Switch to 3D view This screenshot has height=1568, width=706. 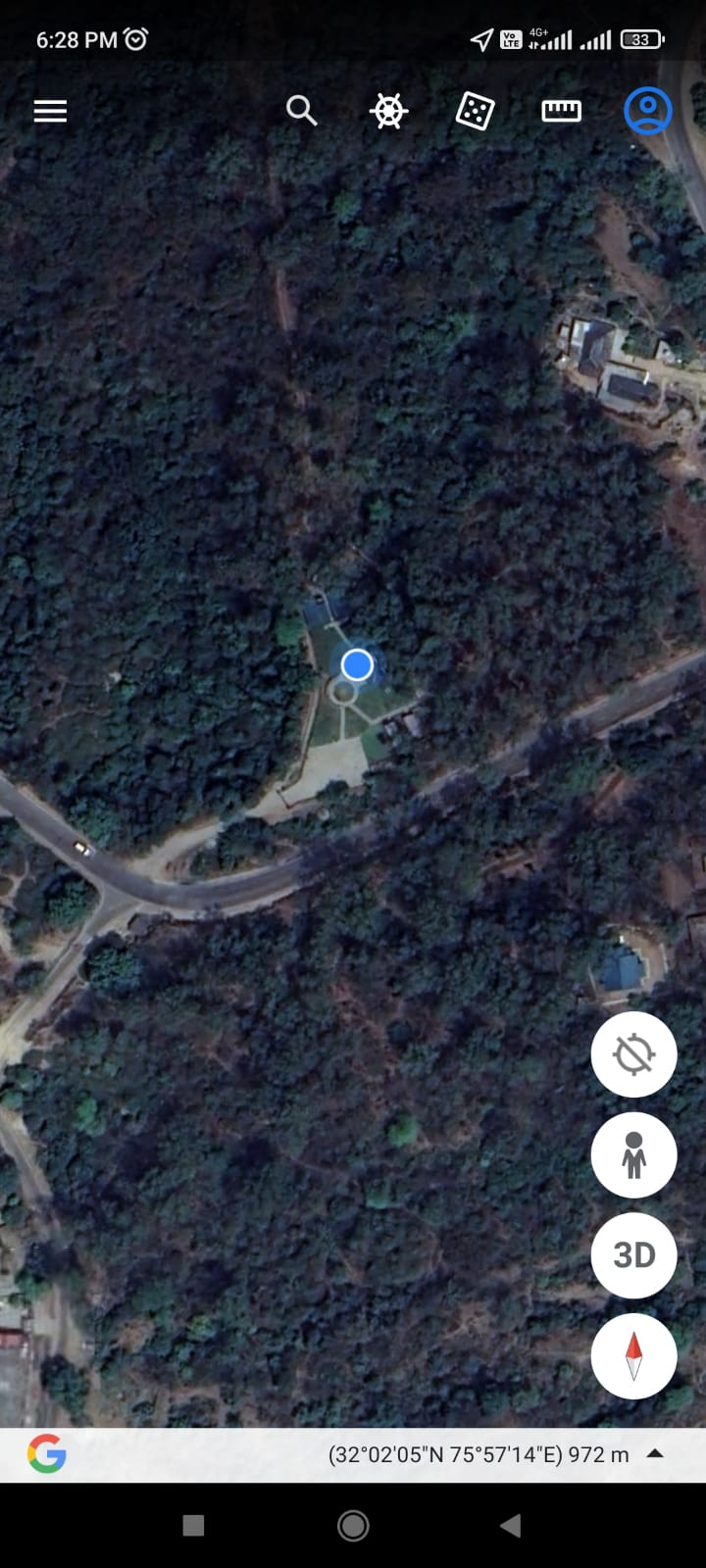633,1255
